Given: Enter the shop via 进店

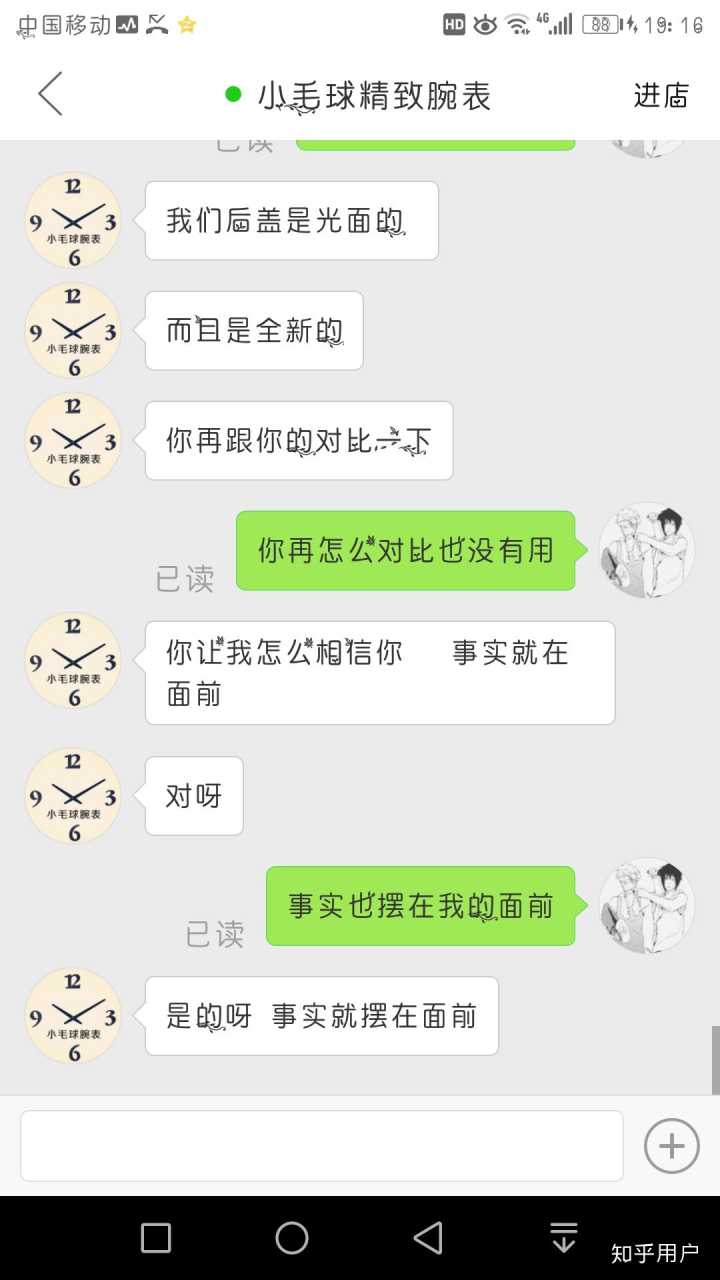Looking at the screenshot, I should (x=661, y=95).
